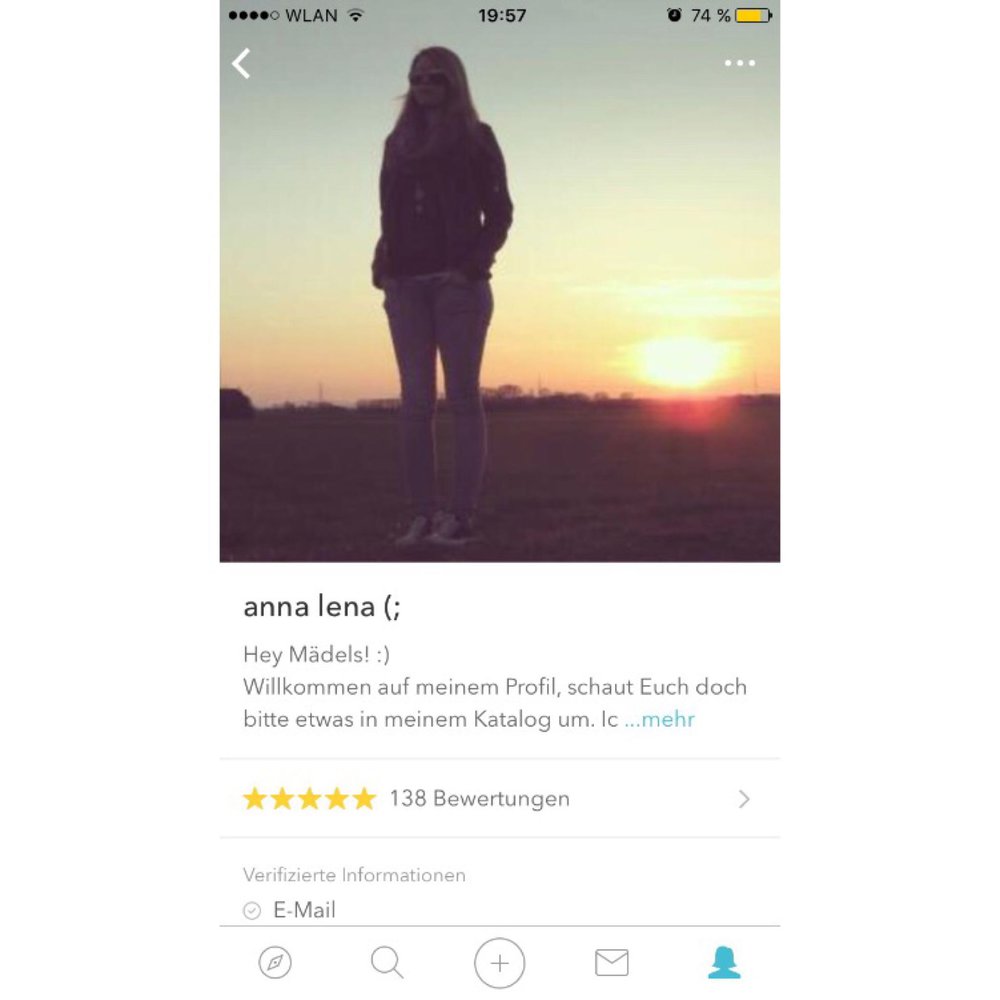
Task: Switch to the profile tab
Action: pos(724,963)
